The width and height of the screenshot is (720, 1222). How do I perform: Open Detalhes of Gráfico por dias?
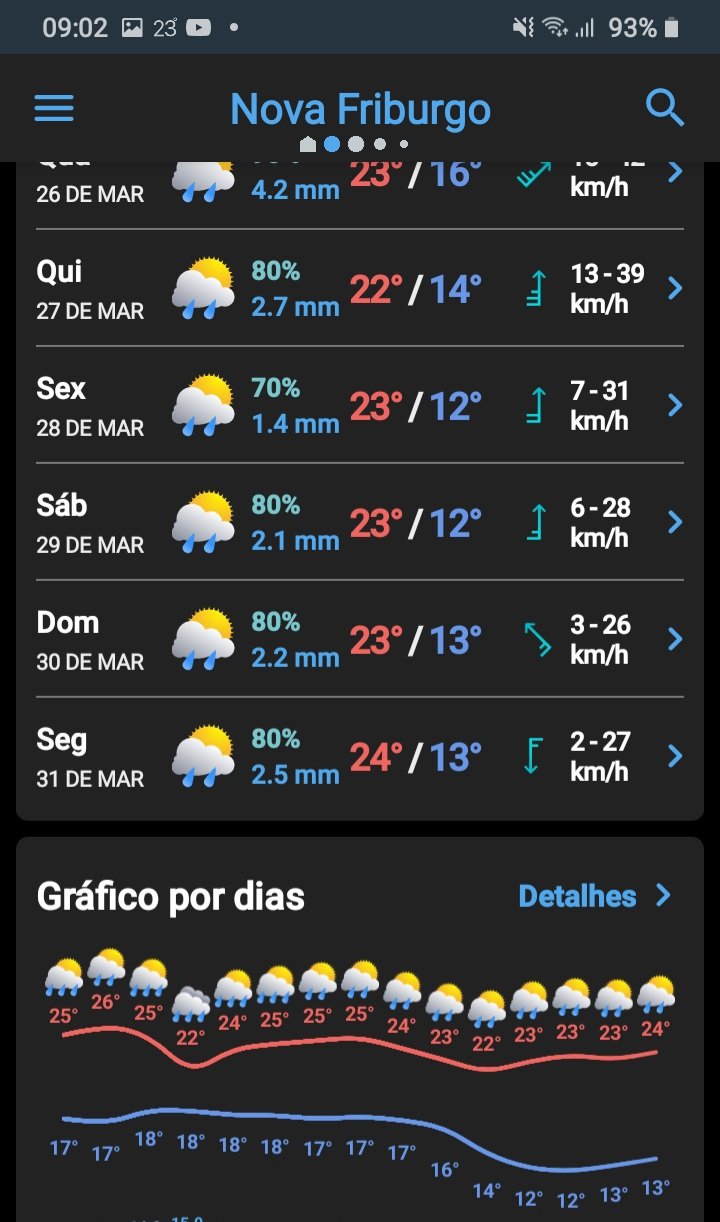pos(594,896)
